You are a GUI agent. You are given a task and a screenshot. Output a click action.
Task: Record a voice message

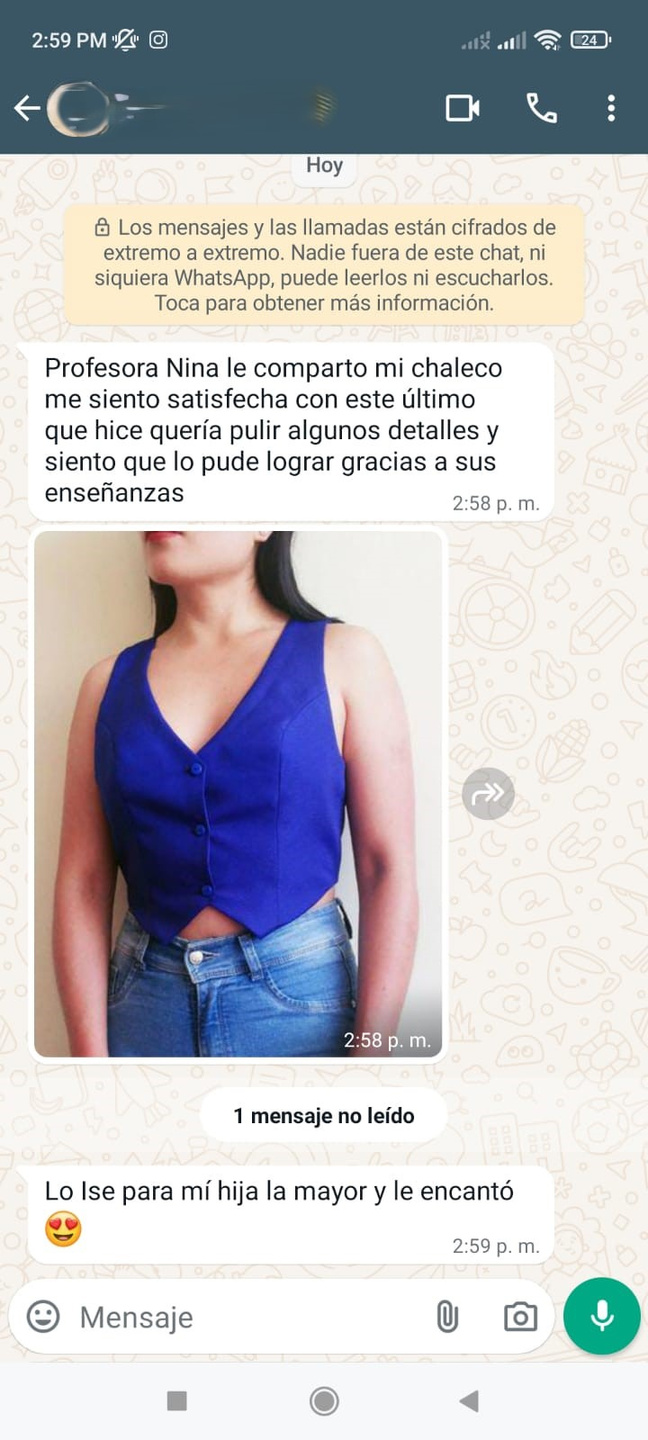(601, 1316)
